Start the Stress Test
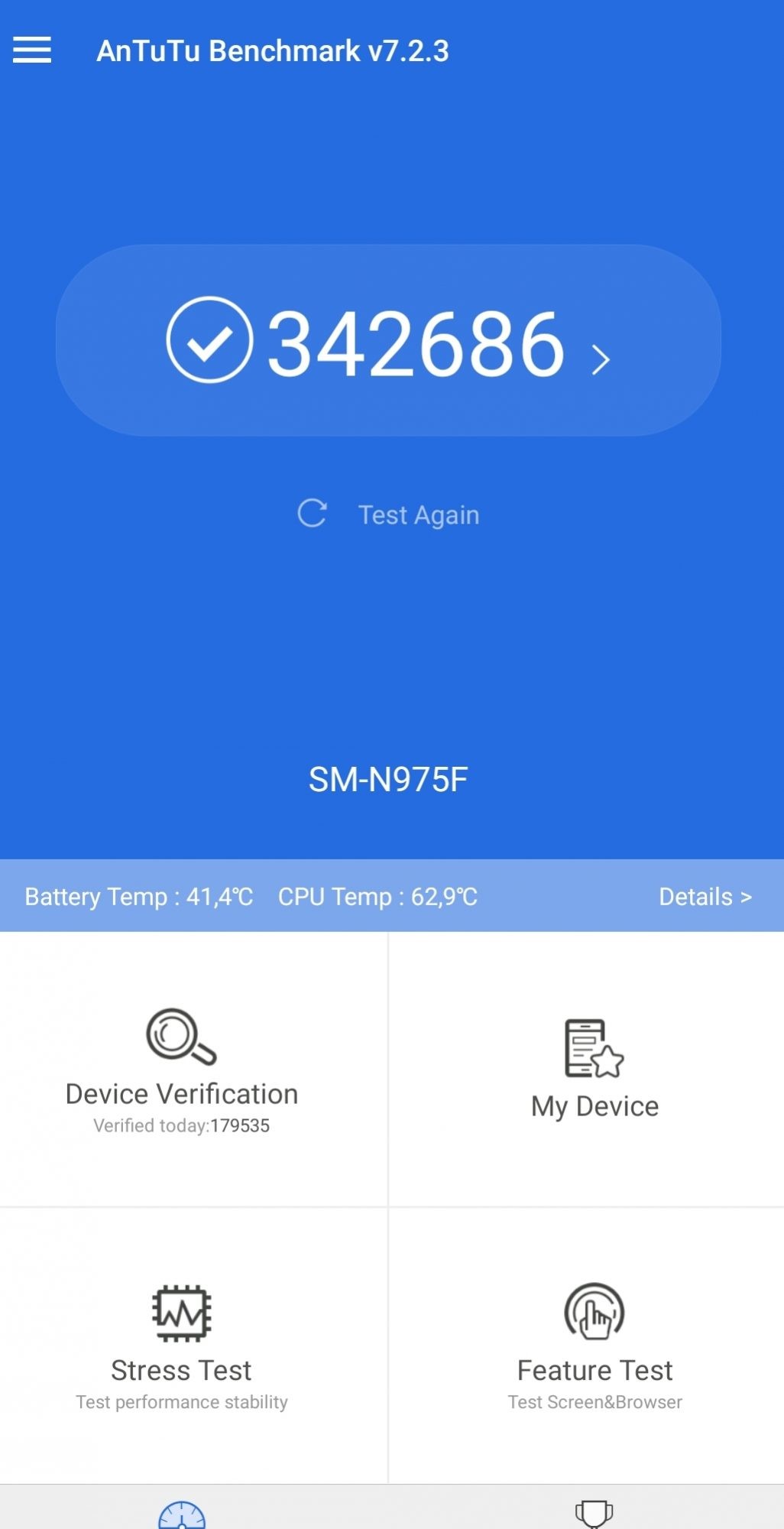Image resolution: width=784 pixels, height=1529 pixels. coord(182,1346)
